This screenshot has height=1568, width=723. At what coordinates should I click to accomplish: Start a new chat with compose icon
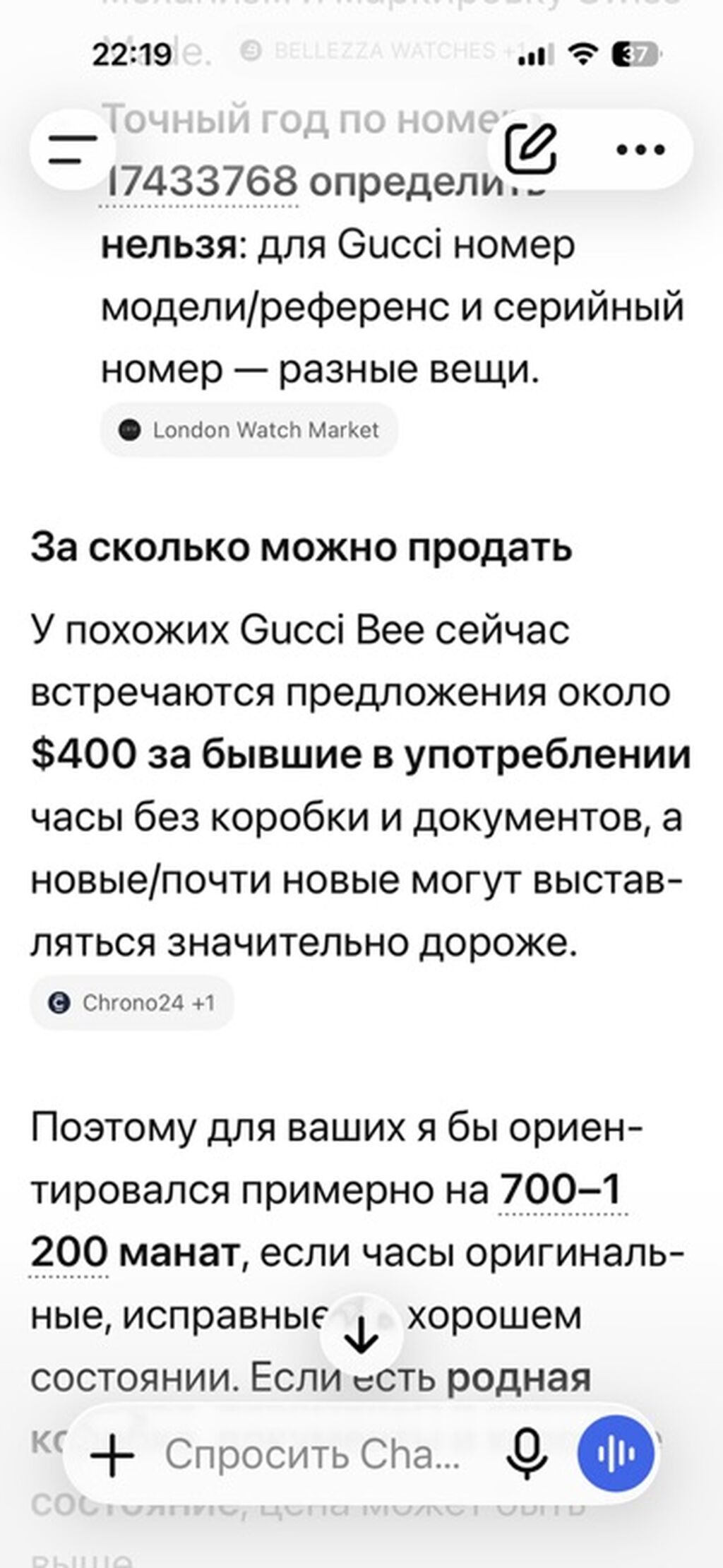click(x=531, y=149)
